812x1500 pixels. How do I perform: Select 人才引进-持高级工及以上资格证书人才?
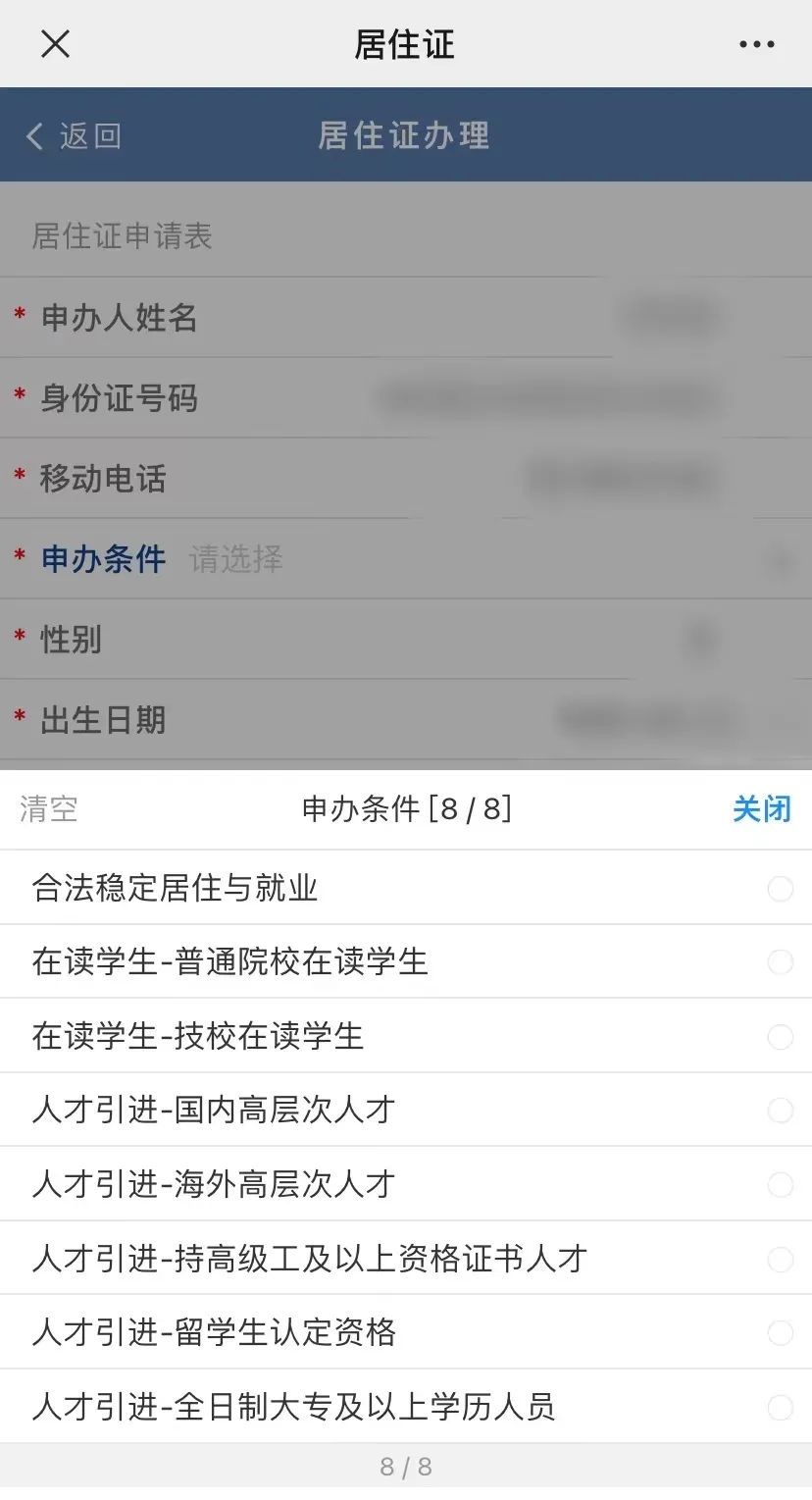click(x=406, y=1258)
